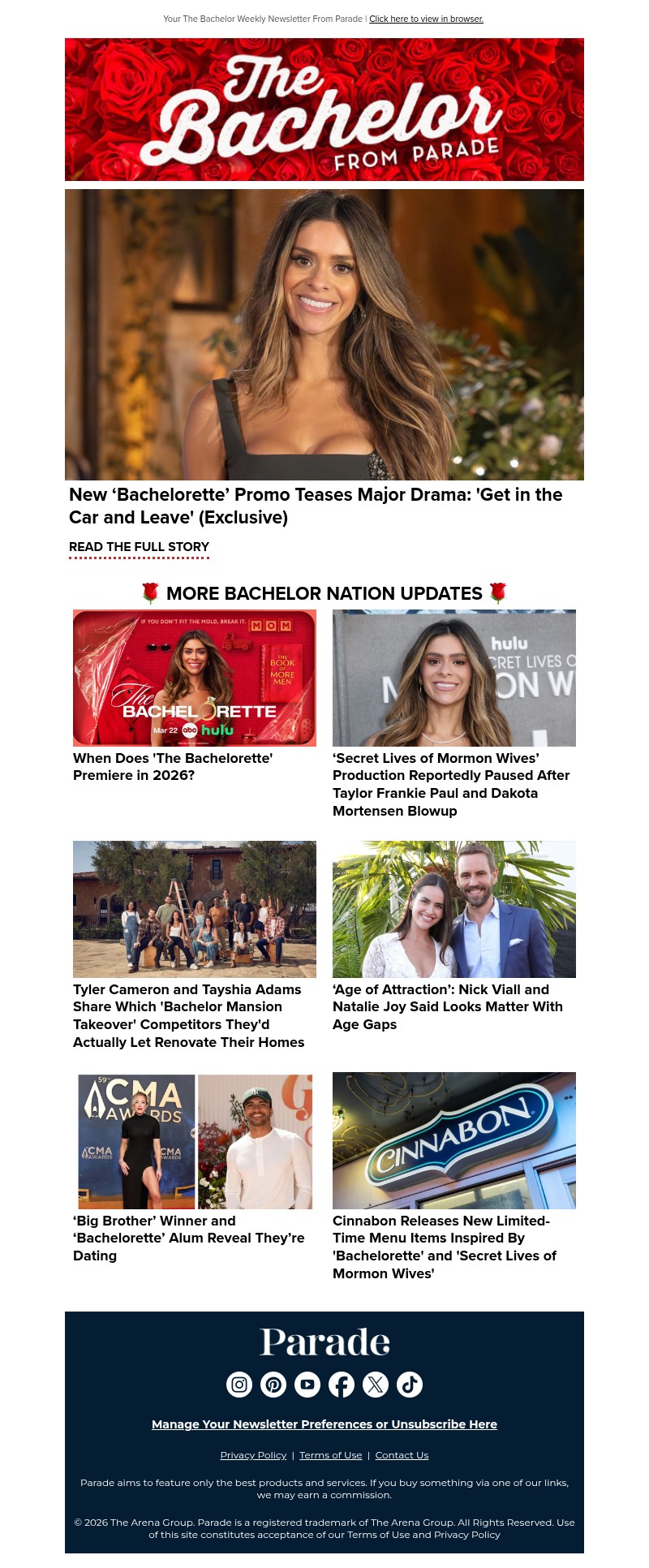
Task: Click the Bachelorette March 22 poster thumbnail
Action: (195, 678)
